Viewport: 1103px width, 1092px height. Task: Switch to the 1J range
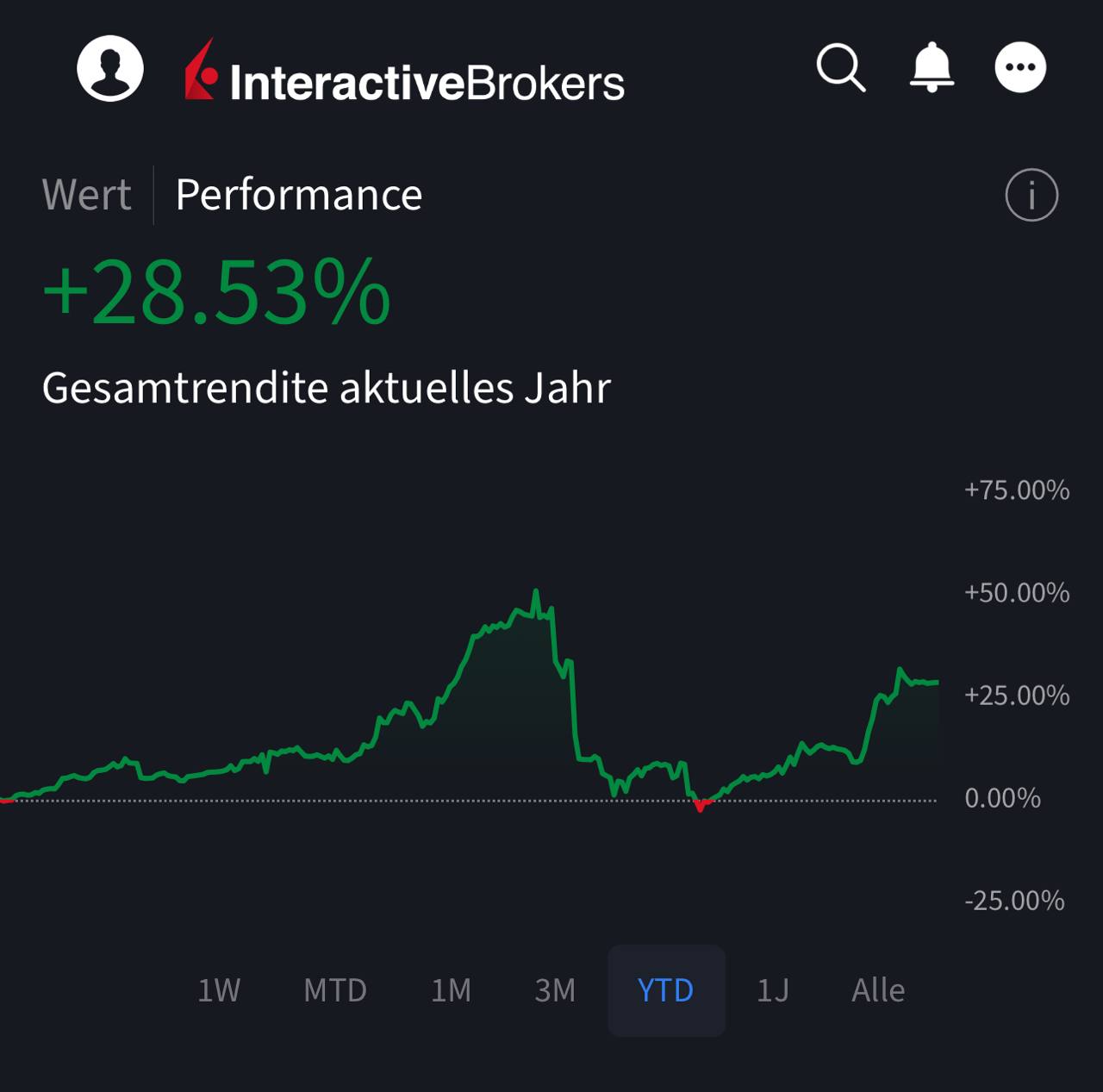click(773, 990)
